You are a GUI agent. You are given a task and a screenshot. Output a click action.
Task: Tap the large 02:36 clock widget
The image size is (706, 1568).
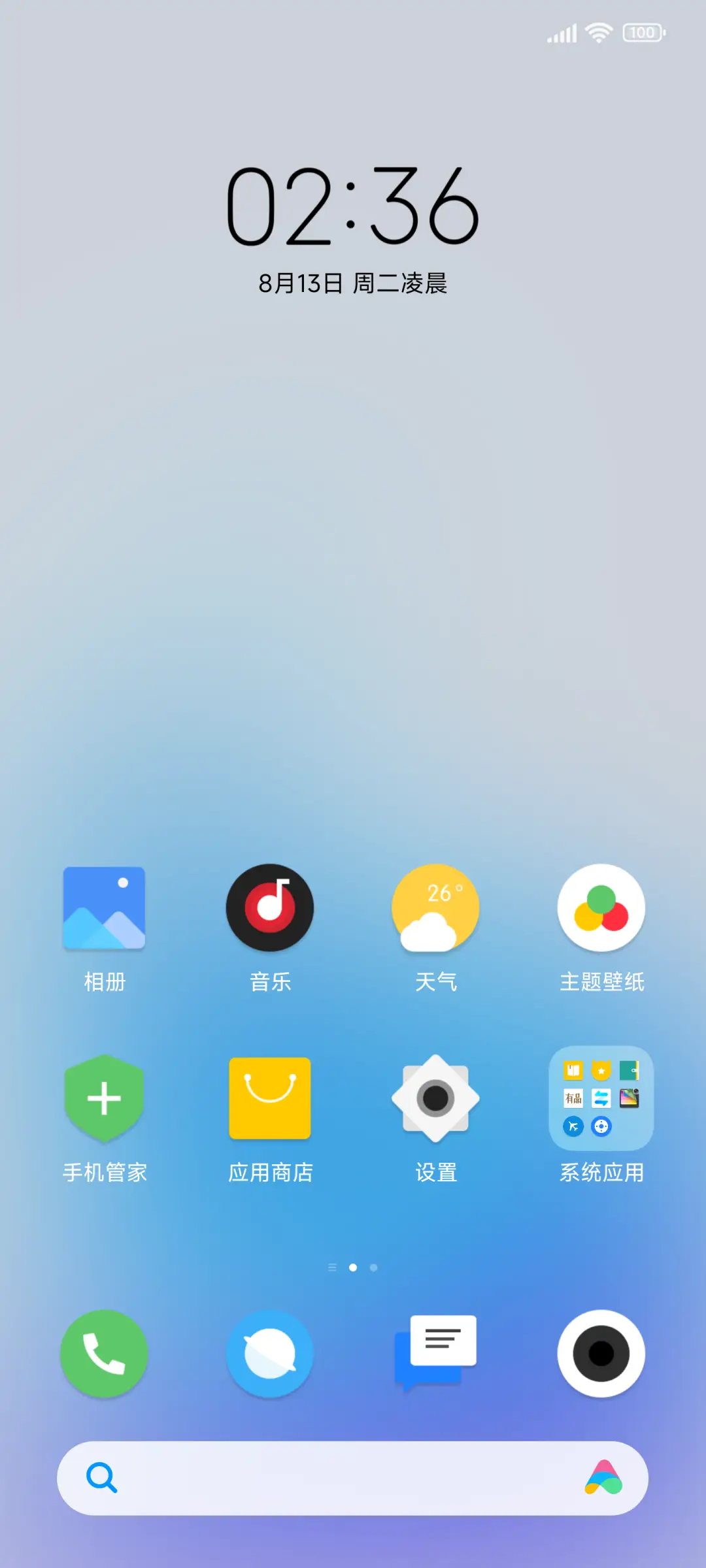[x=353, y=206]
